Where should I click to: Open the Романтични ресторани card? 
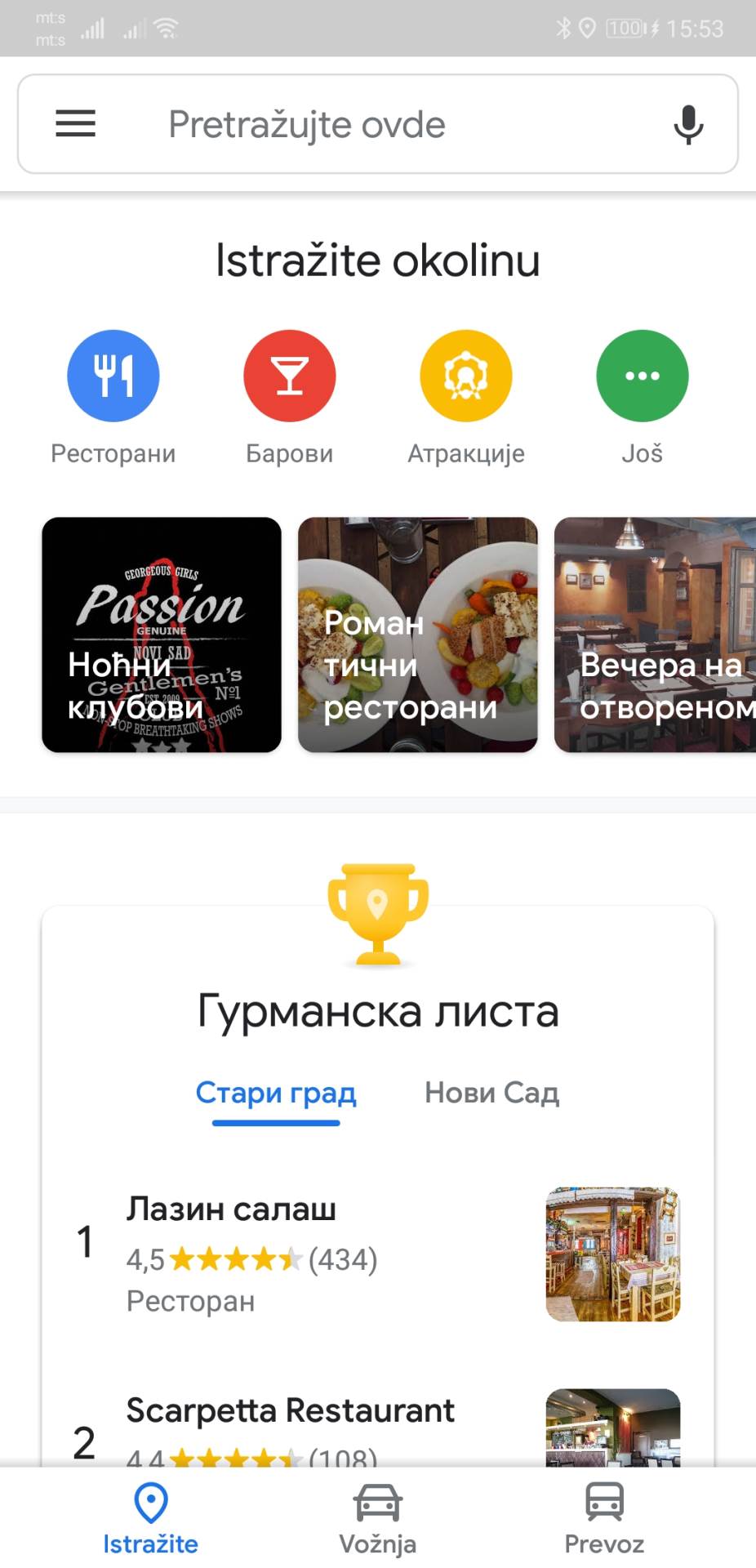coord(418,635)
